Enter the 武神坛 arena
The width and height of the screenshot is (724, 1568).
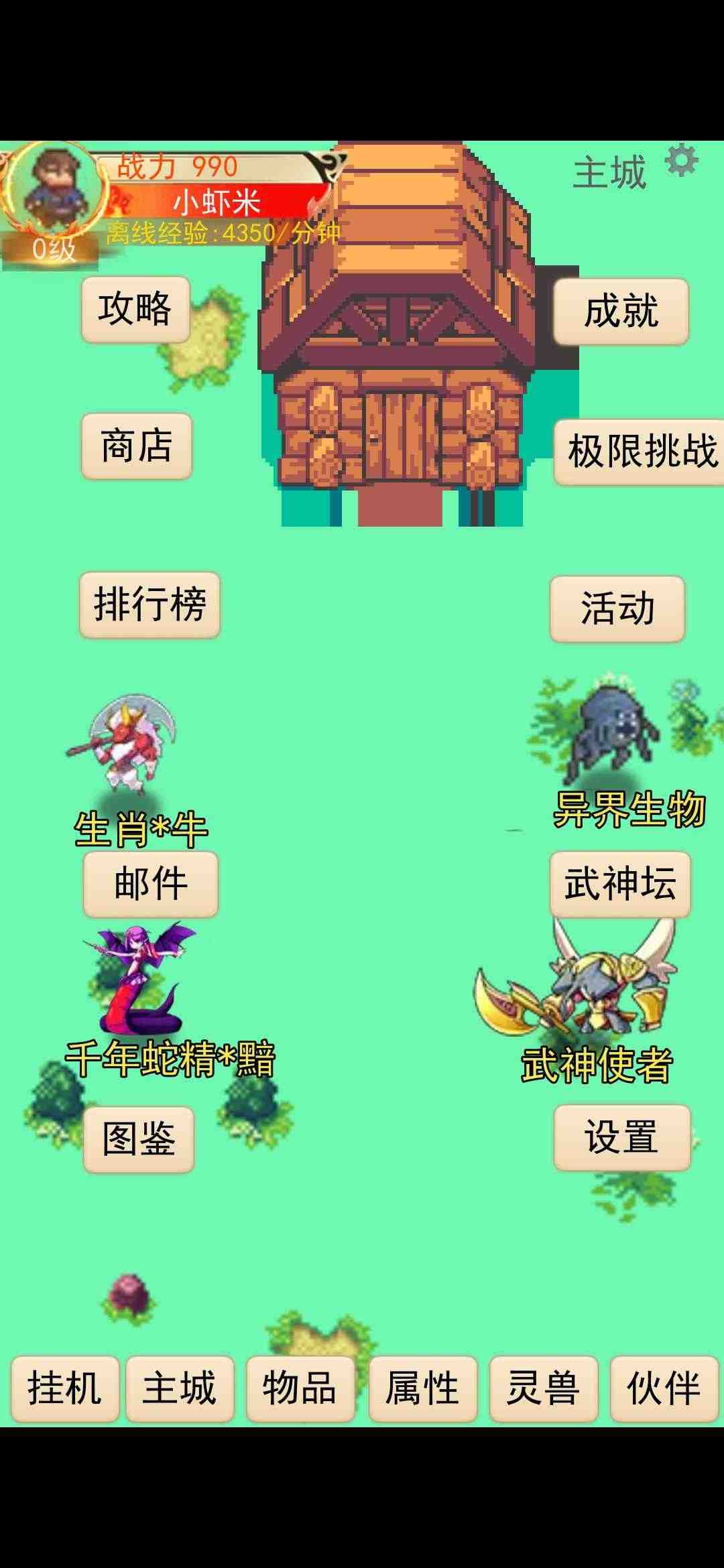620,885
